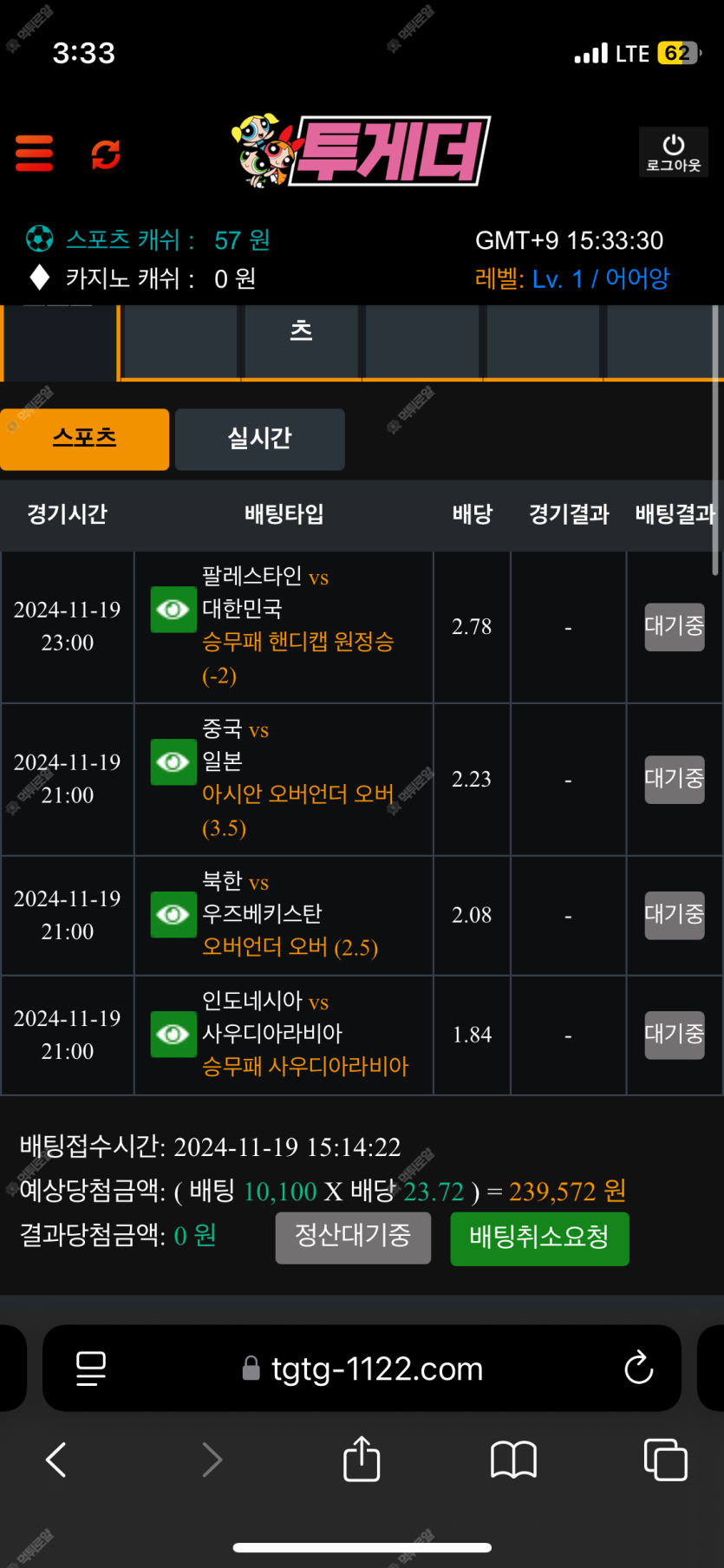Tap the eye icon for 중국 vs 일본
The height and width of the screenshot is (1568, 724).
click(173, 762)
